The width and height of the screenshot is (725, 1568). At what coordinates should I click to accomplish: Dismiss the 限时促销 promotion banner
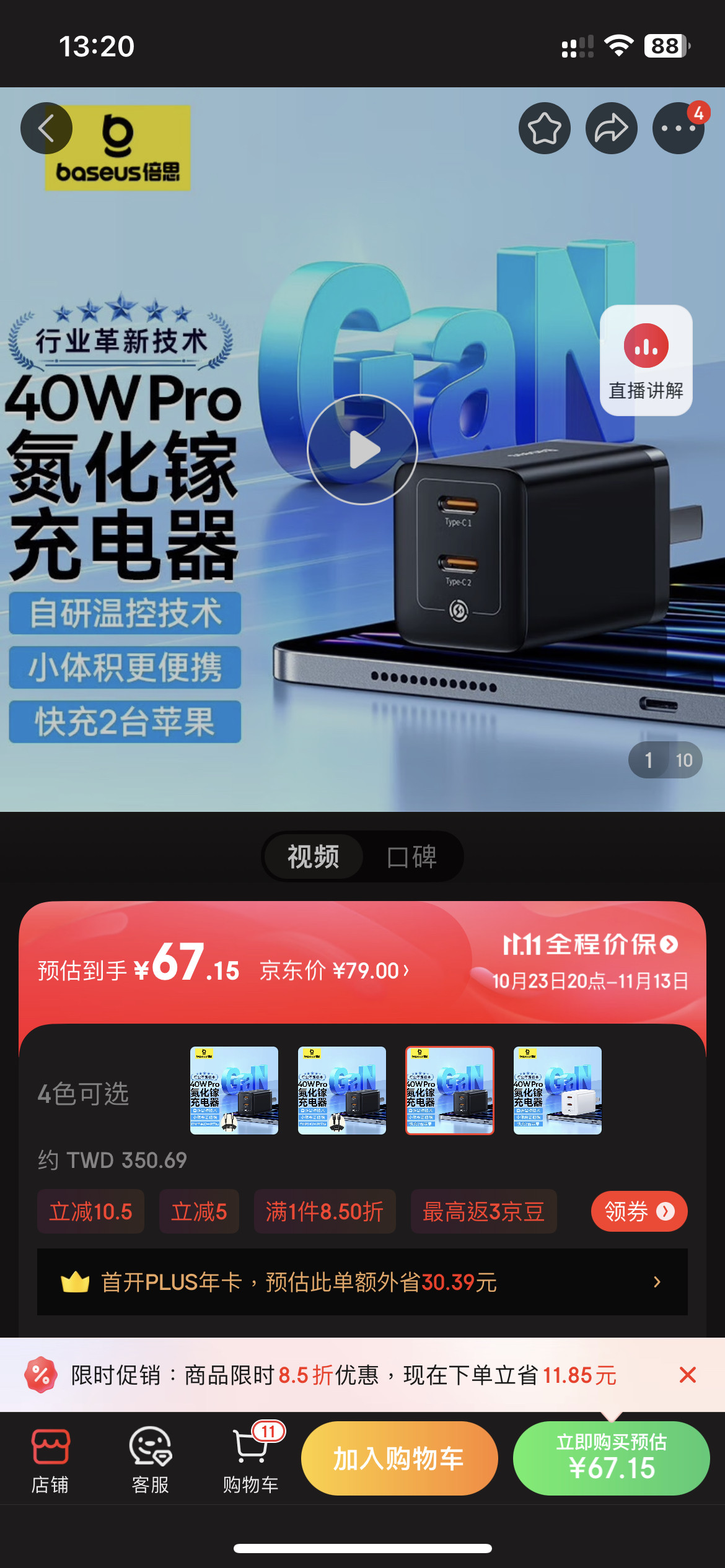tap(688, 1375)
